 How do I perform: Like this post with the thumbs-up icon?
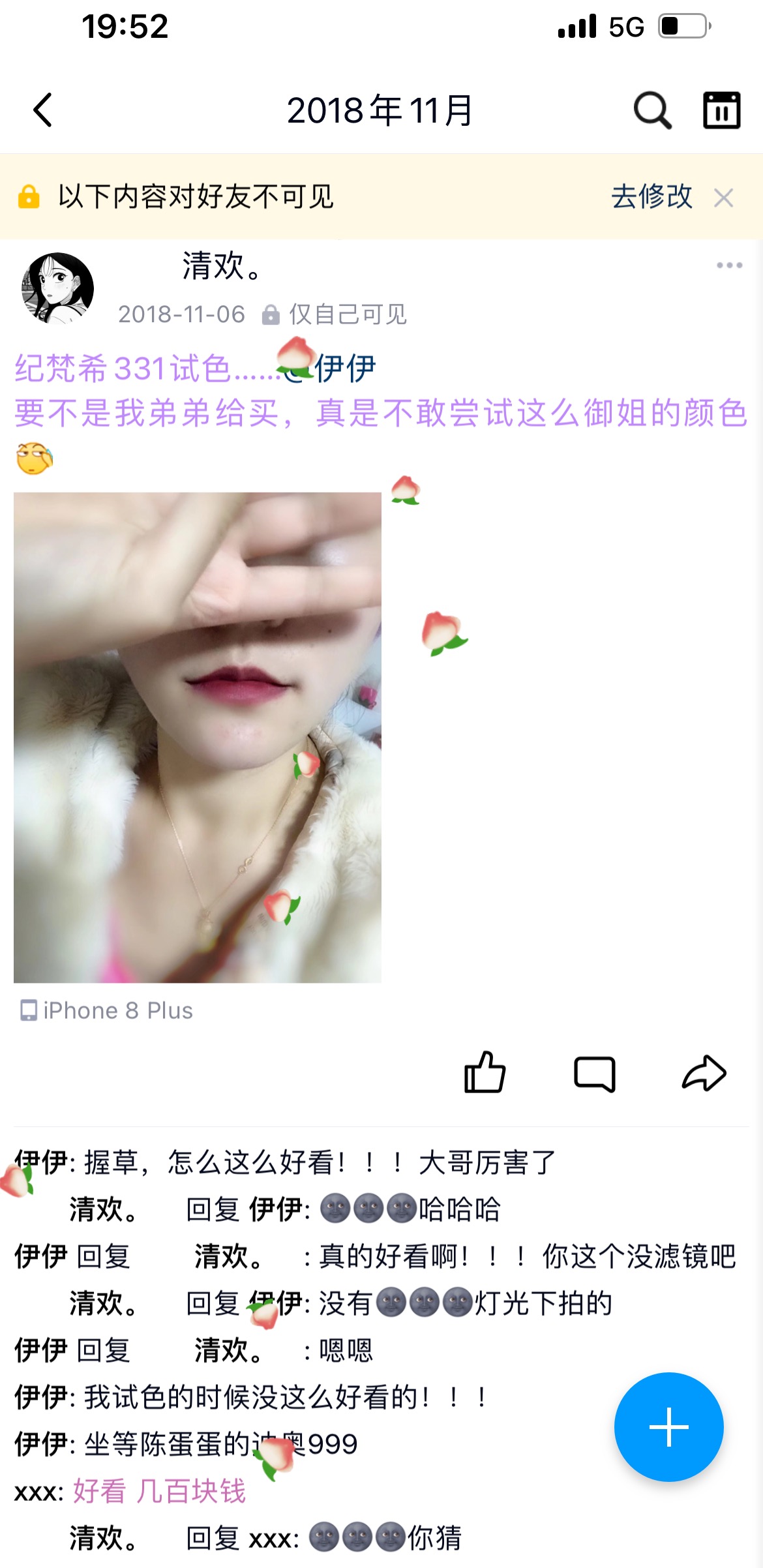[x=485, y=1073]
